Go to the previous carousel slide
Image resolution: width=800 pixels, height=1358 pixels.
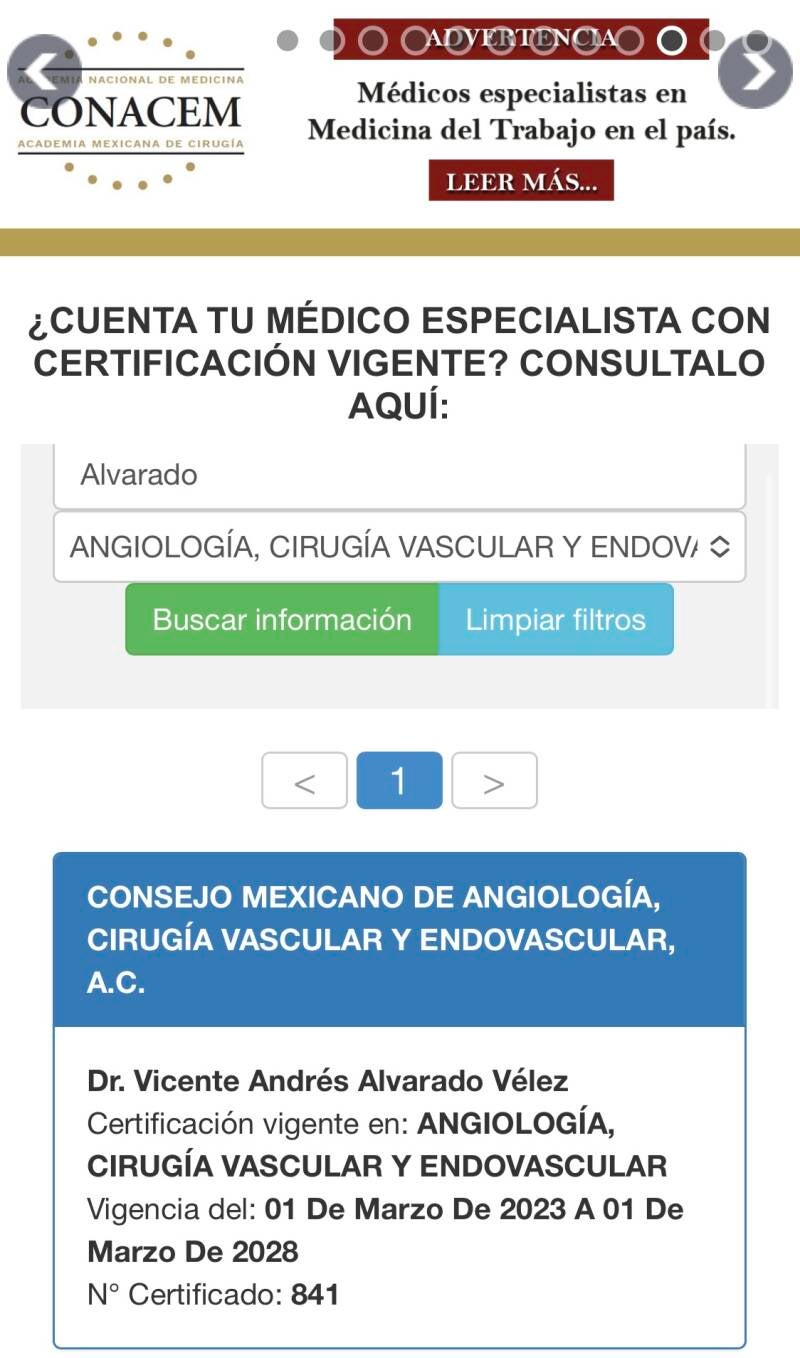(x=44, y=72)
